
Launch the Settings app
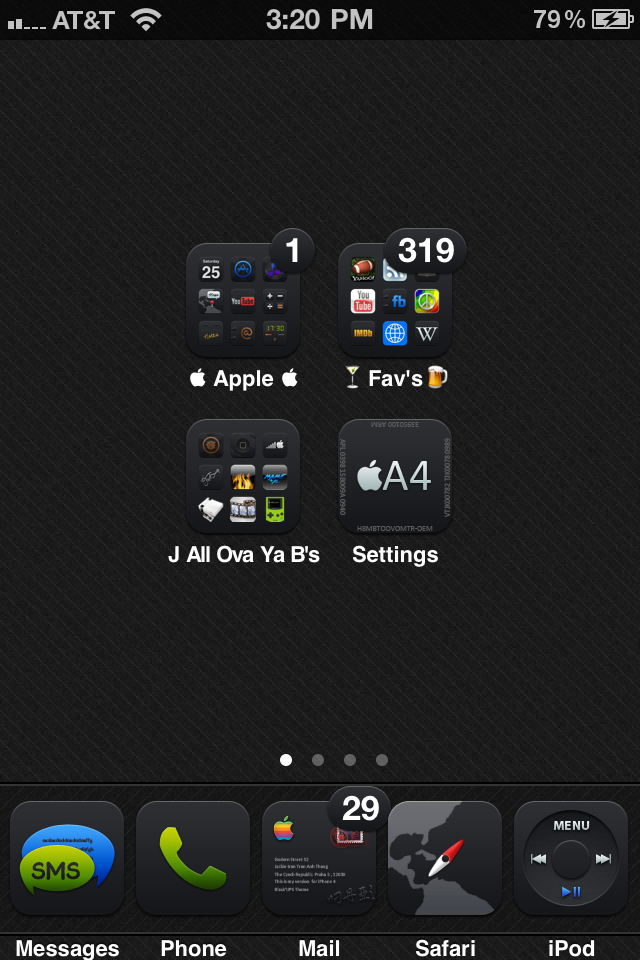pyautogui.click(x=395, y=476)
